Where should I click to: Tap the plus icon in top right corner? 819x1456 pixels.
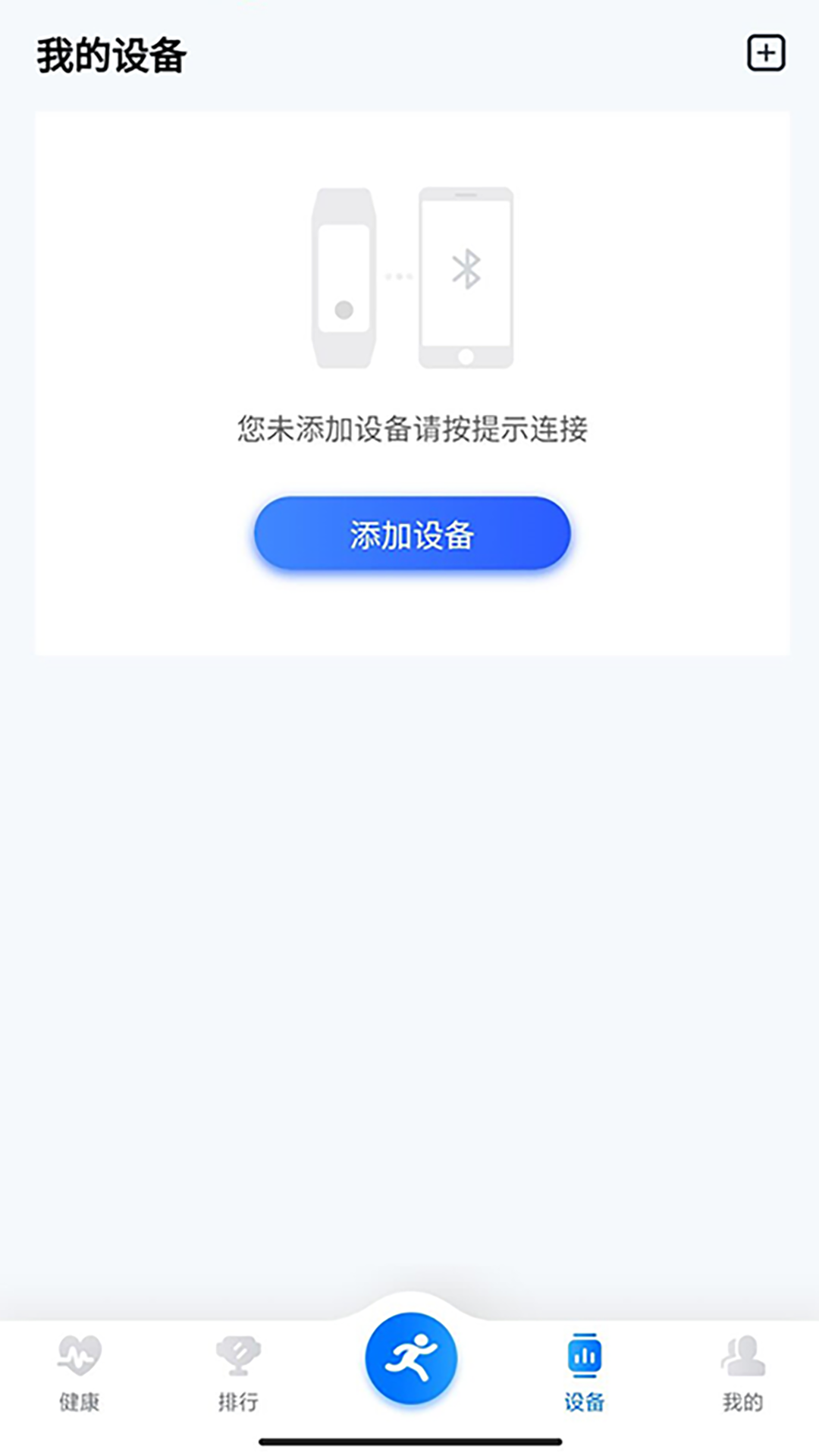(x=767, y=53)
